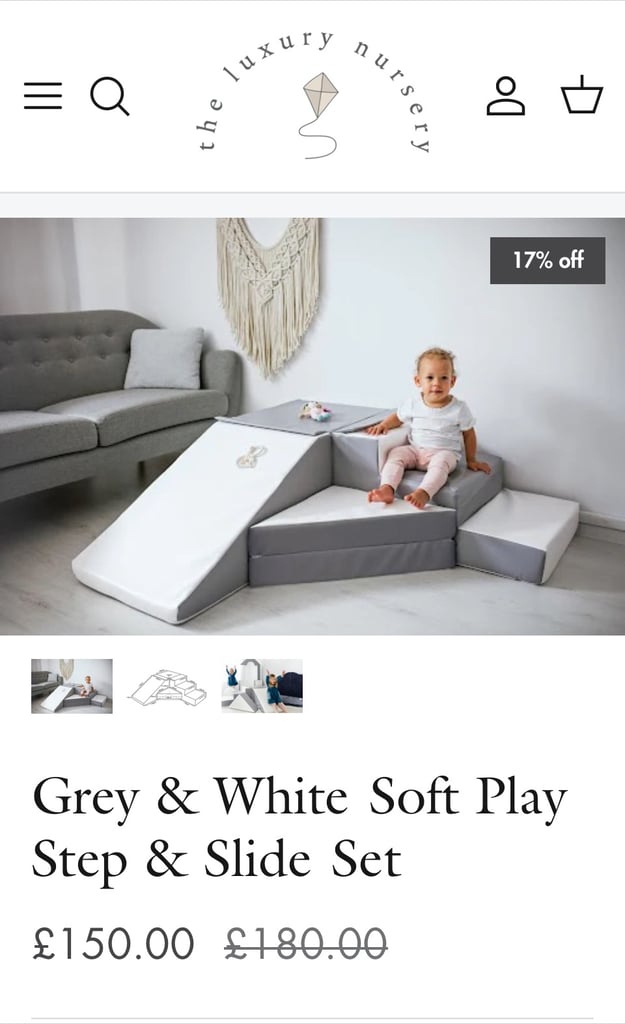Show the thumbnail with children playing
The width and height of the screenshot is (625, 1024).
click(262, 686)
